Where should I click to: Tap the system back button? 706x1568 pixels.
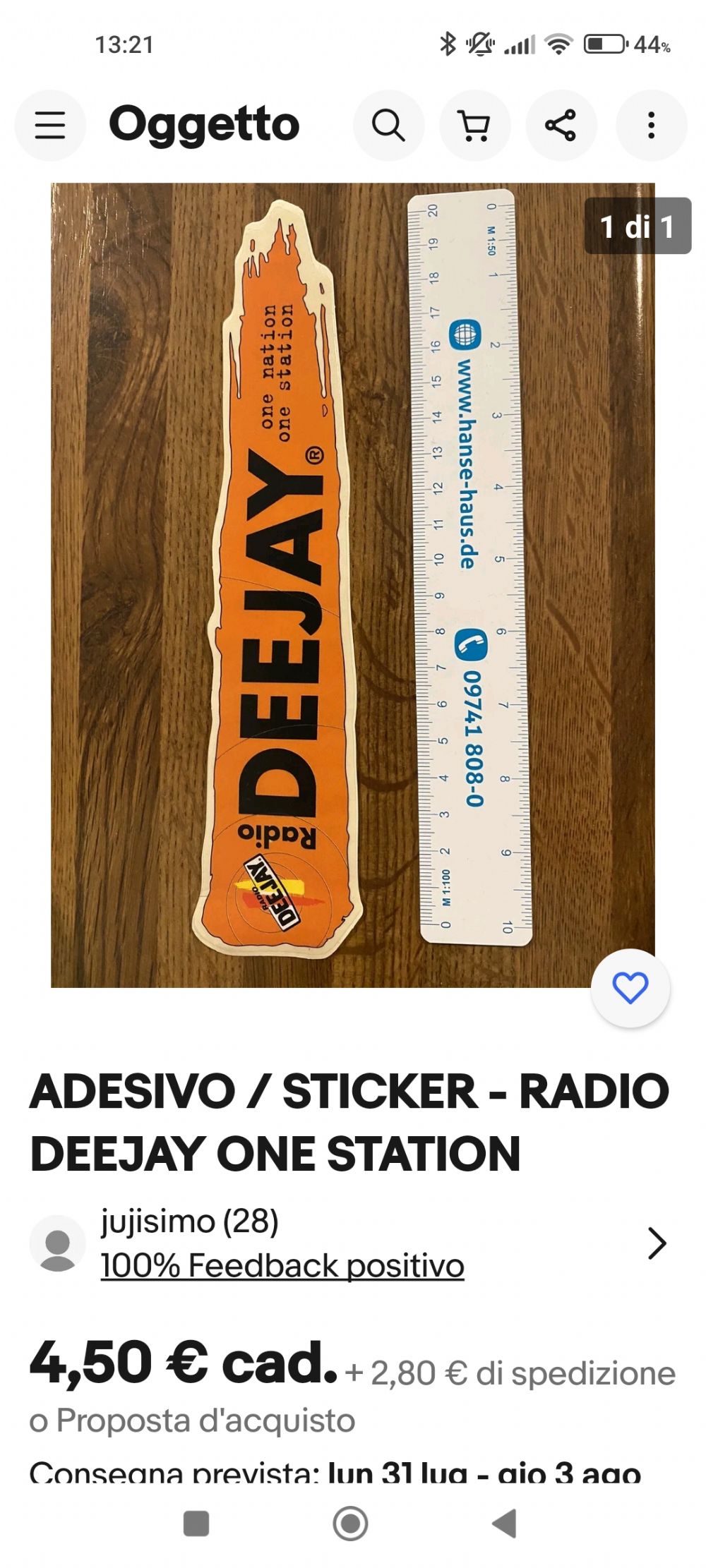[505, 1523]
